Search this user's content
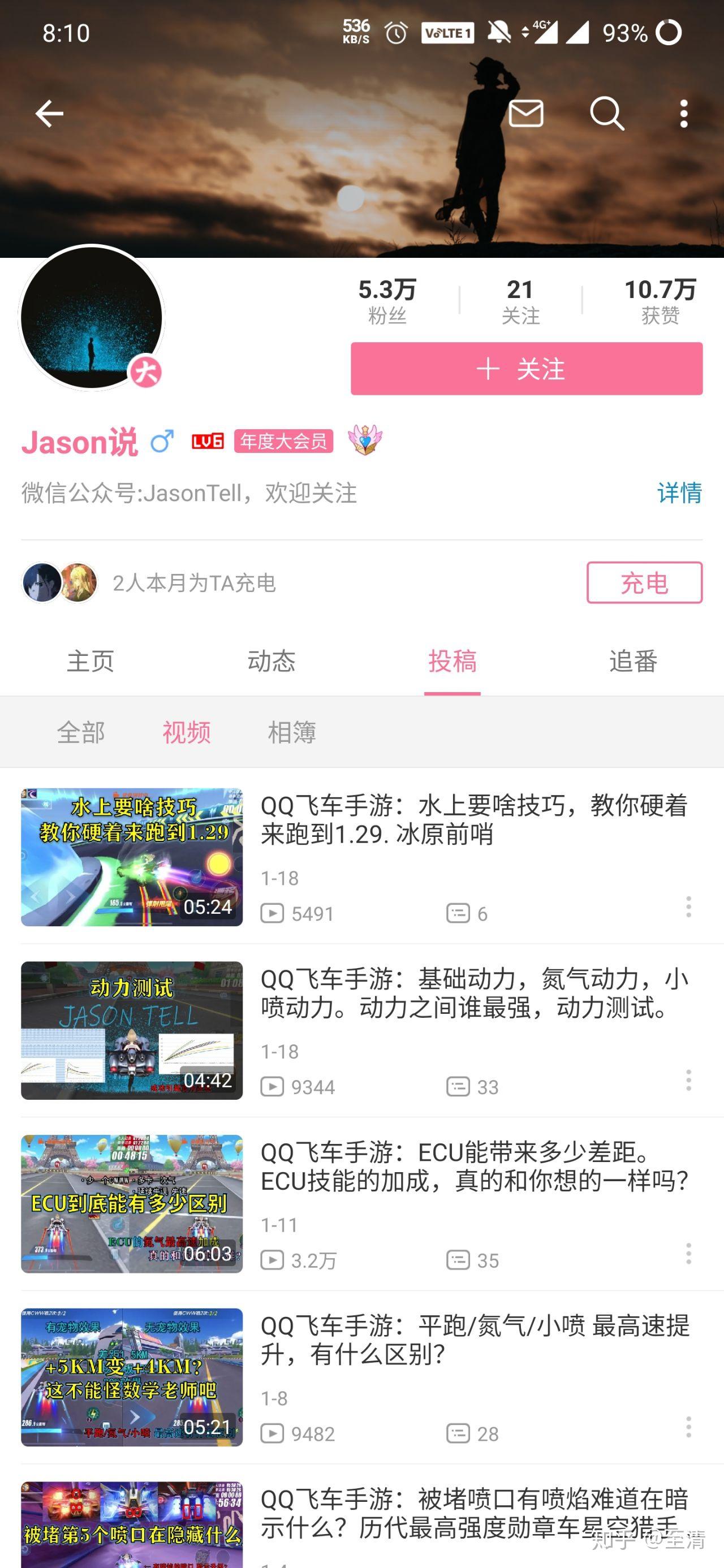The width and height of the screenshot is (724, 1568). point(606,114)
